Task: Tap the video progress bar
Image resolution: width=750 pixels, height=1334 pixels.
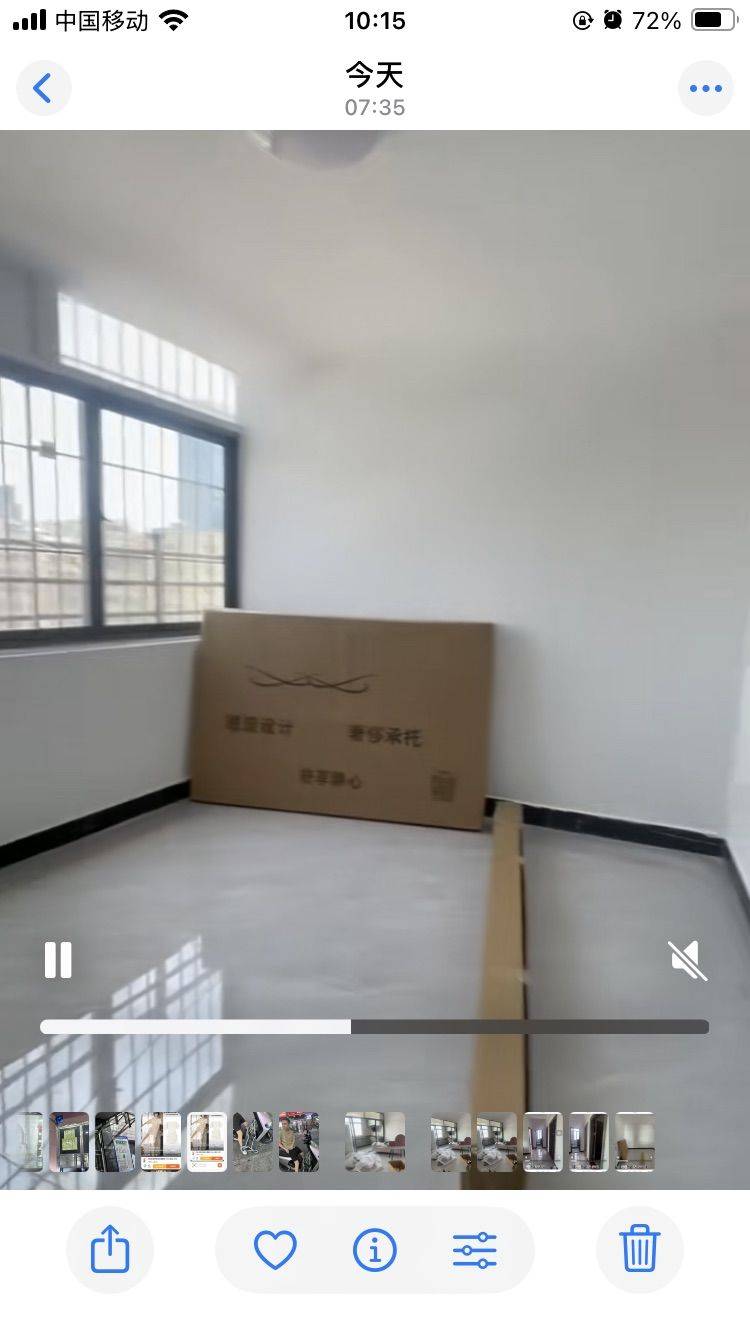Action: [374, 1027]
